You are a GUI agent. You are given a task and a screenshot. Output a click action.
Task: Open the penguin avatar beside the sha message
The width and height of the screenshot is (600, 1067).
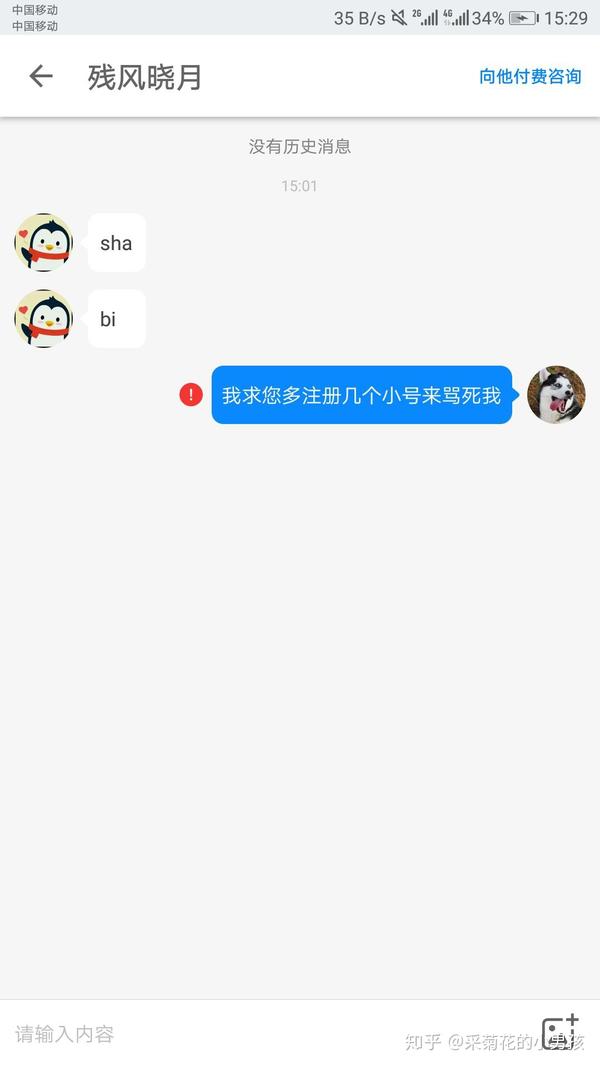43,242
